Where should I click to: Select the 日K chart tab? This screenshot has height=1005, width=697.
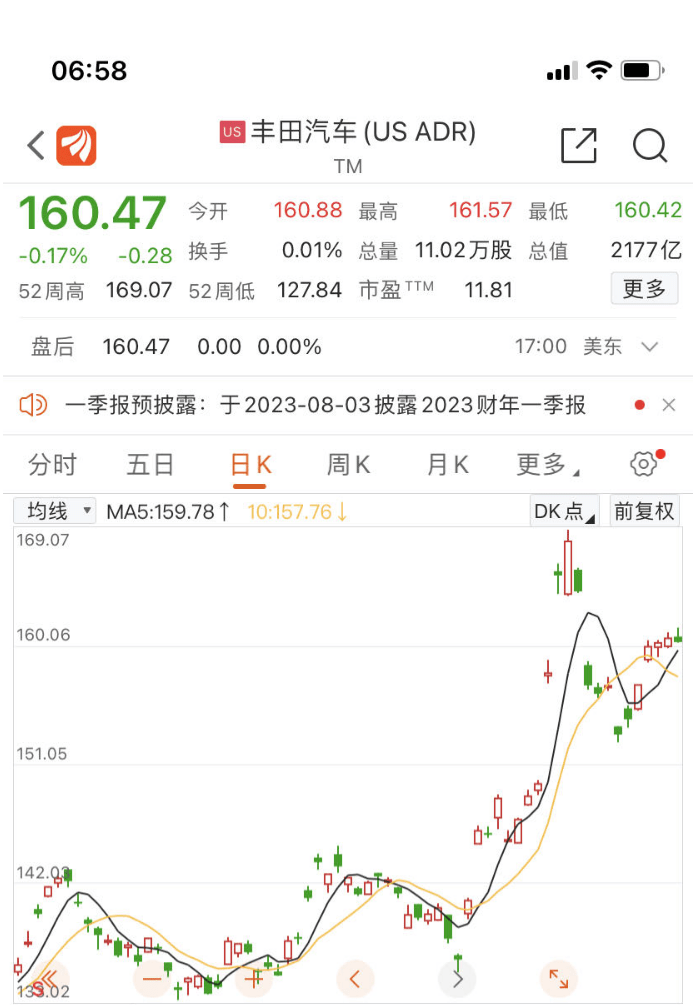click(x=250, y=465)
